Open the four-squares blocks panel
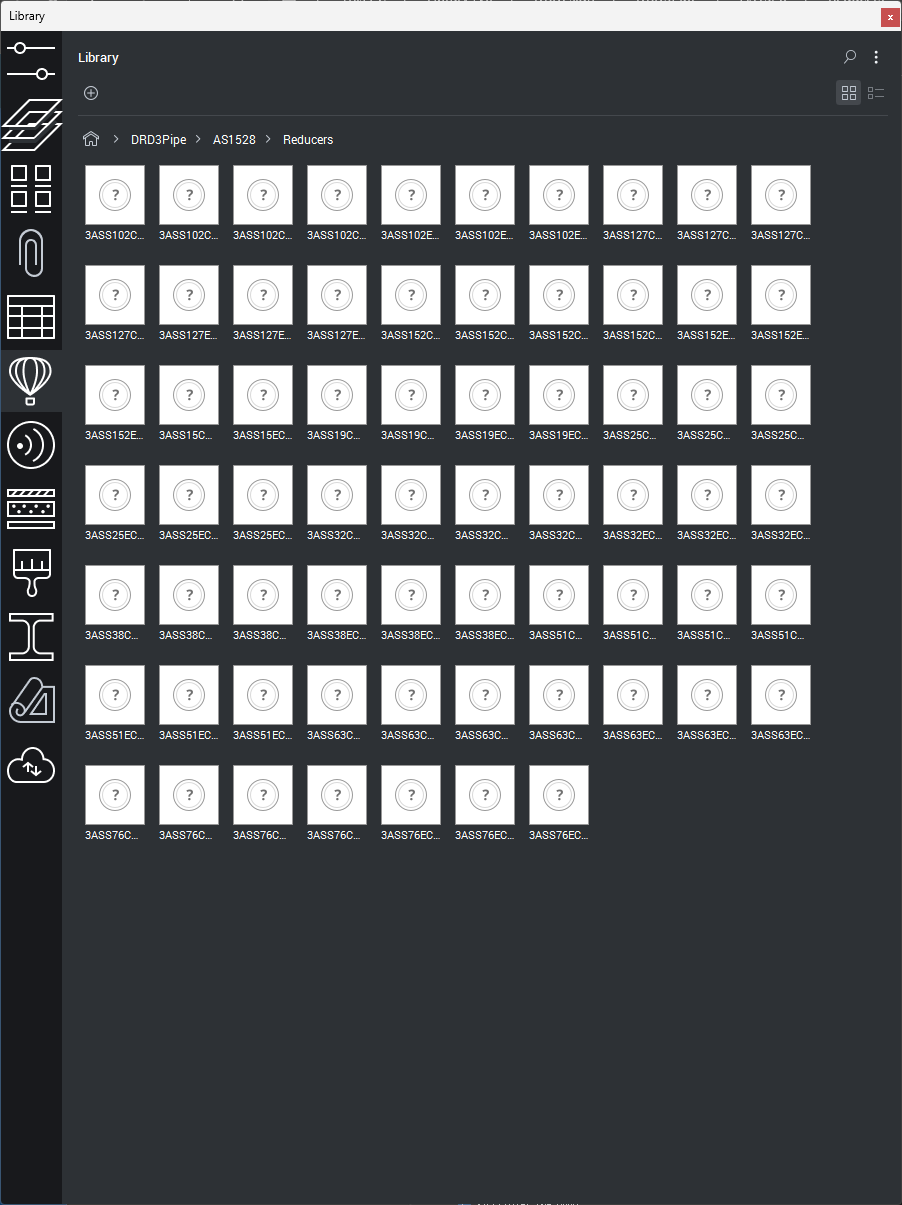 31,188
